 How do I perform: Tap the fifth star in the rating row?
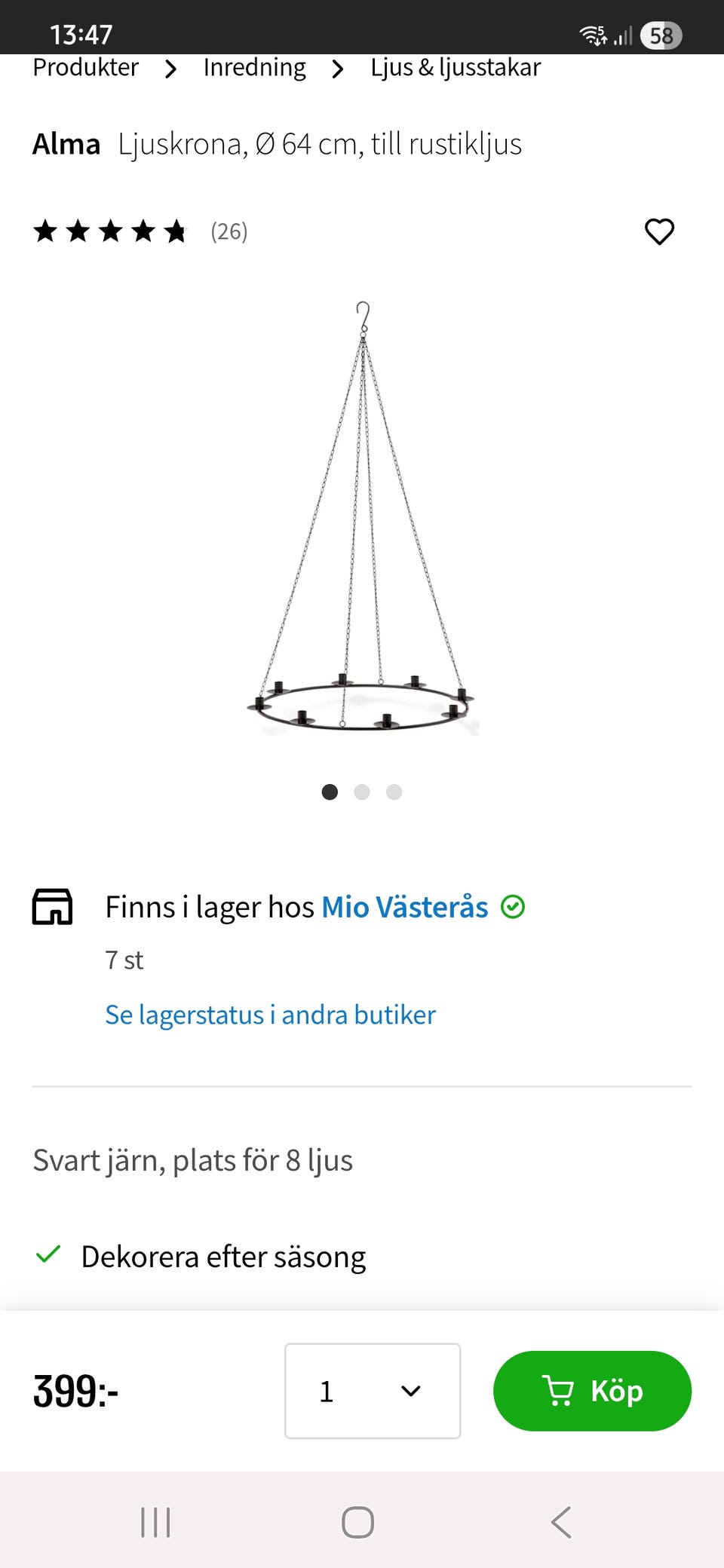pyautogui.click(x=175, y=231)
